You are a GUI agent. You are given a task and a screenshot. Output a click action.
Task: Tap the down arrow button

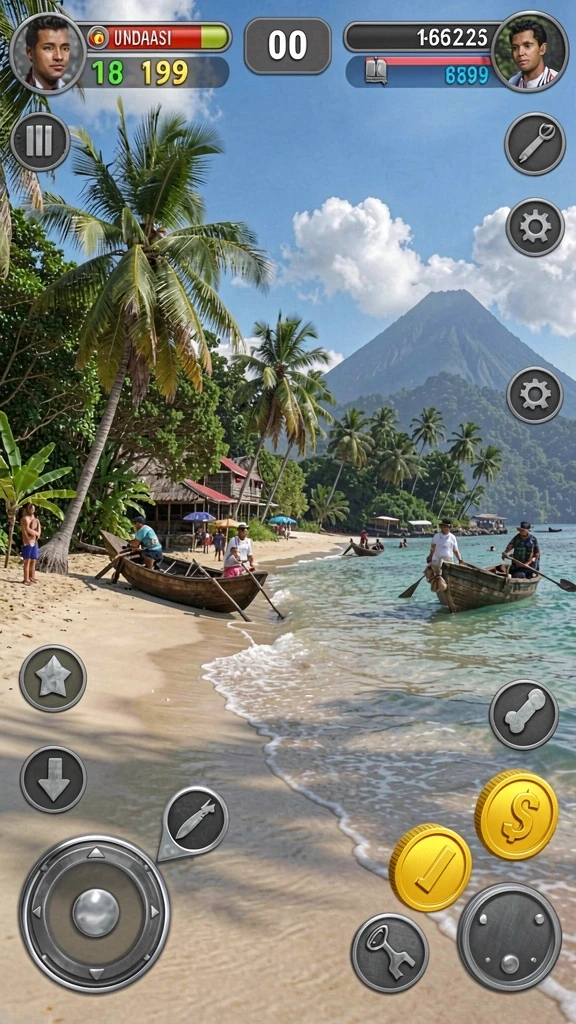point(54,779)
